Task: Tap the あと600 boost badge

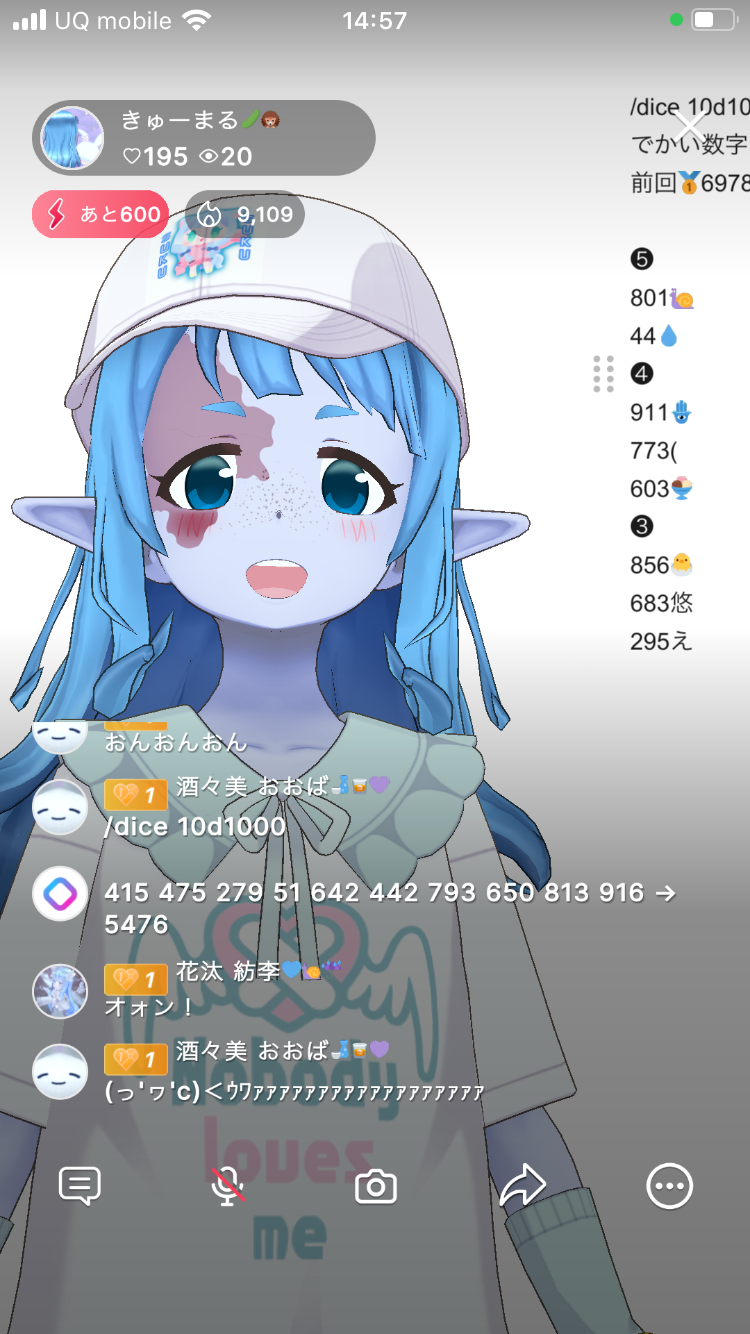Action: pos(100,214)
